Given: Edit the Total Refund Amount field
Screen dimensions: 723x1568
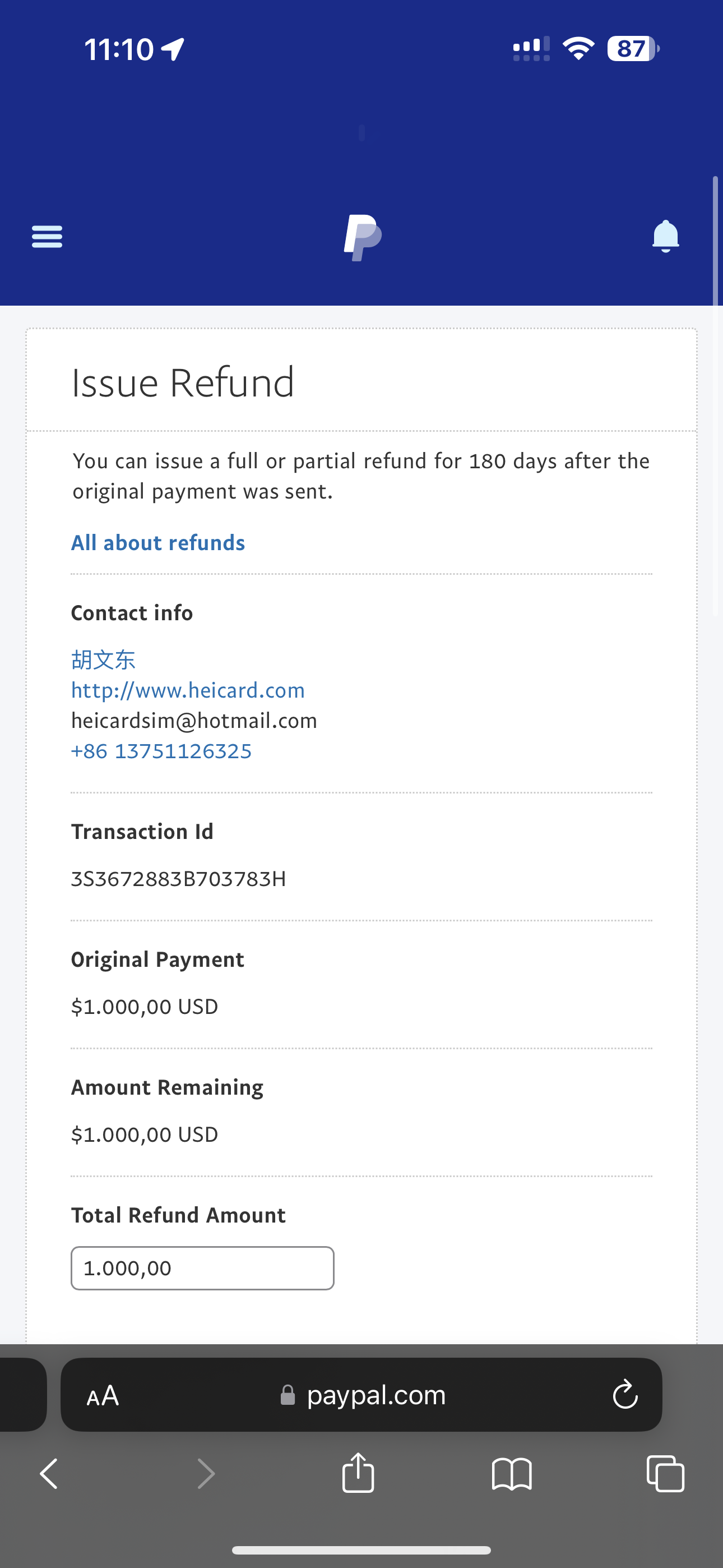Looking at the screenshot, I should (203, 1268).
